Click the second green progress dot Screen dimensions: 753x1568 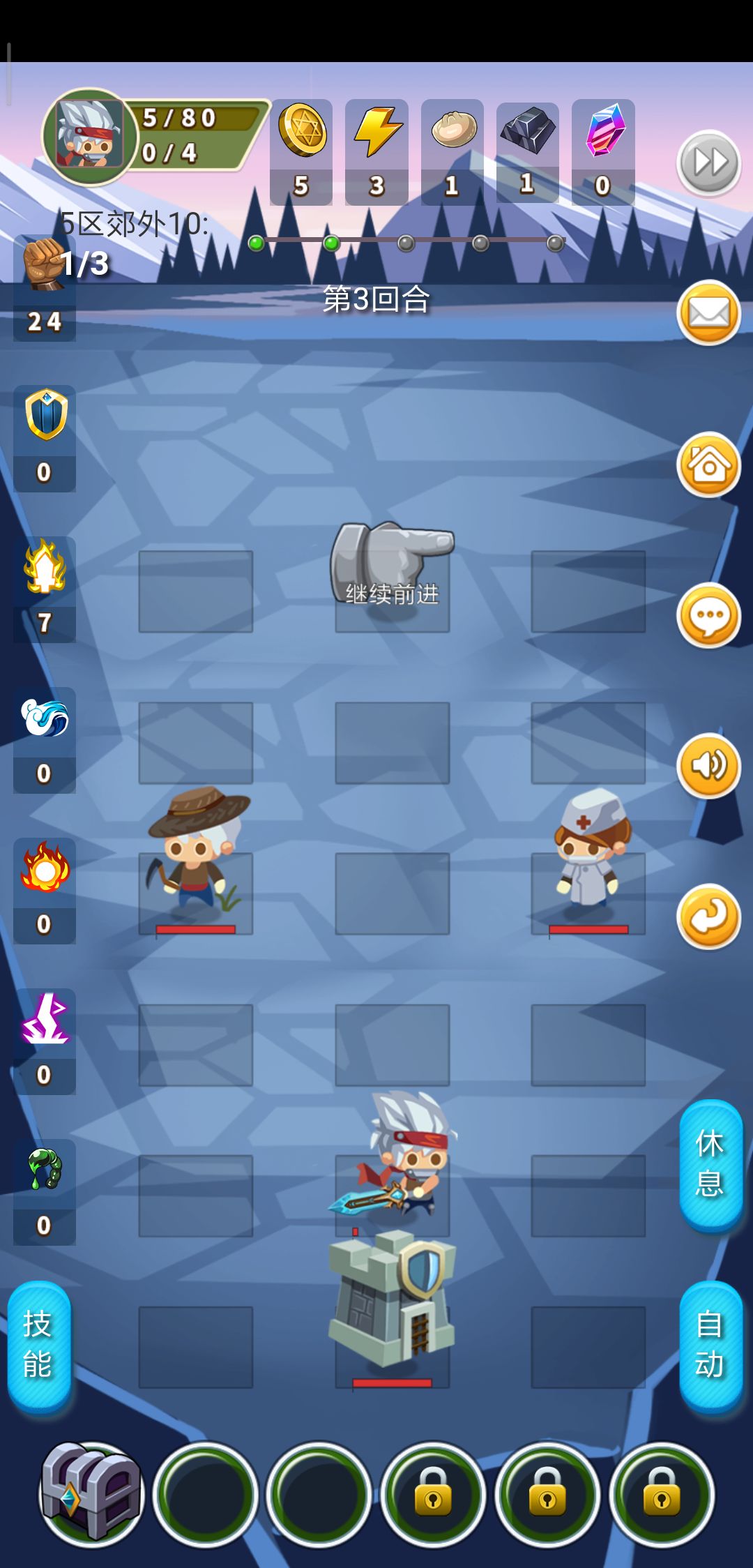pyautogui.click(x=330, y=242)
